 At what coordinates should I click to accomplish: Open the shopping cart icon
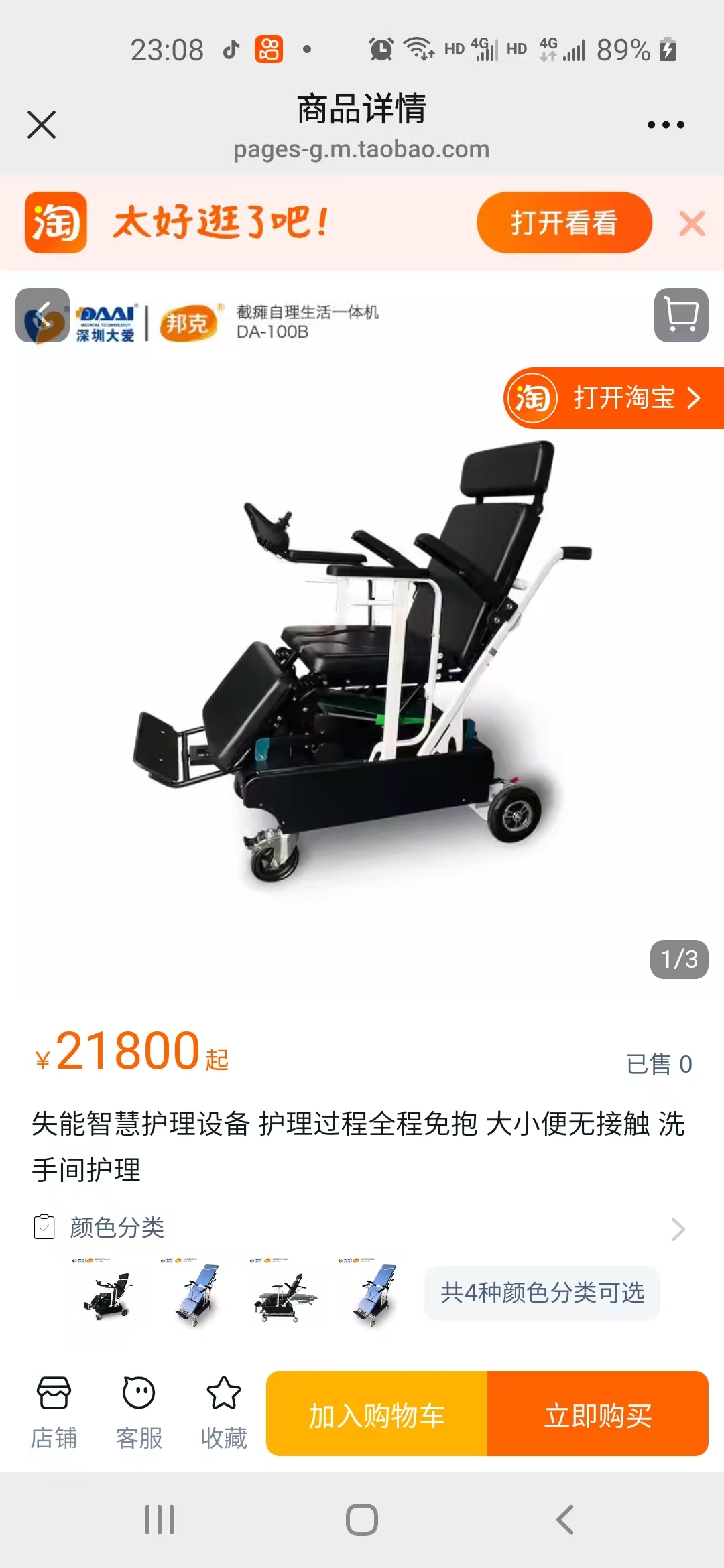(681, 315)
